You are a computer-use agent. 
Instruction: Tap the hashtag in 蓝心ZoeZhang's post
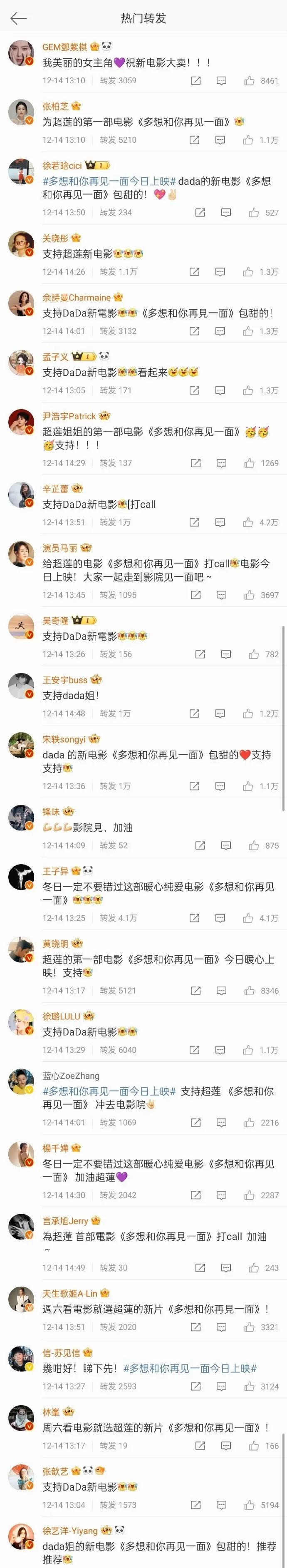[x=109, y=1091]
